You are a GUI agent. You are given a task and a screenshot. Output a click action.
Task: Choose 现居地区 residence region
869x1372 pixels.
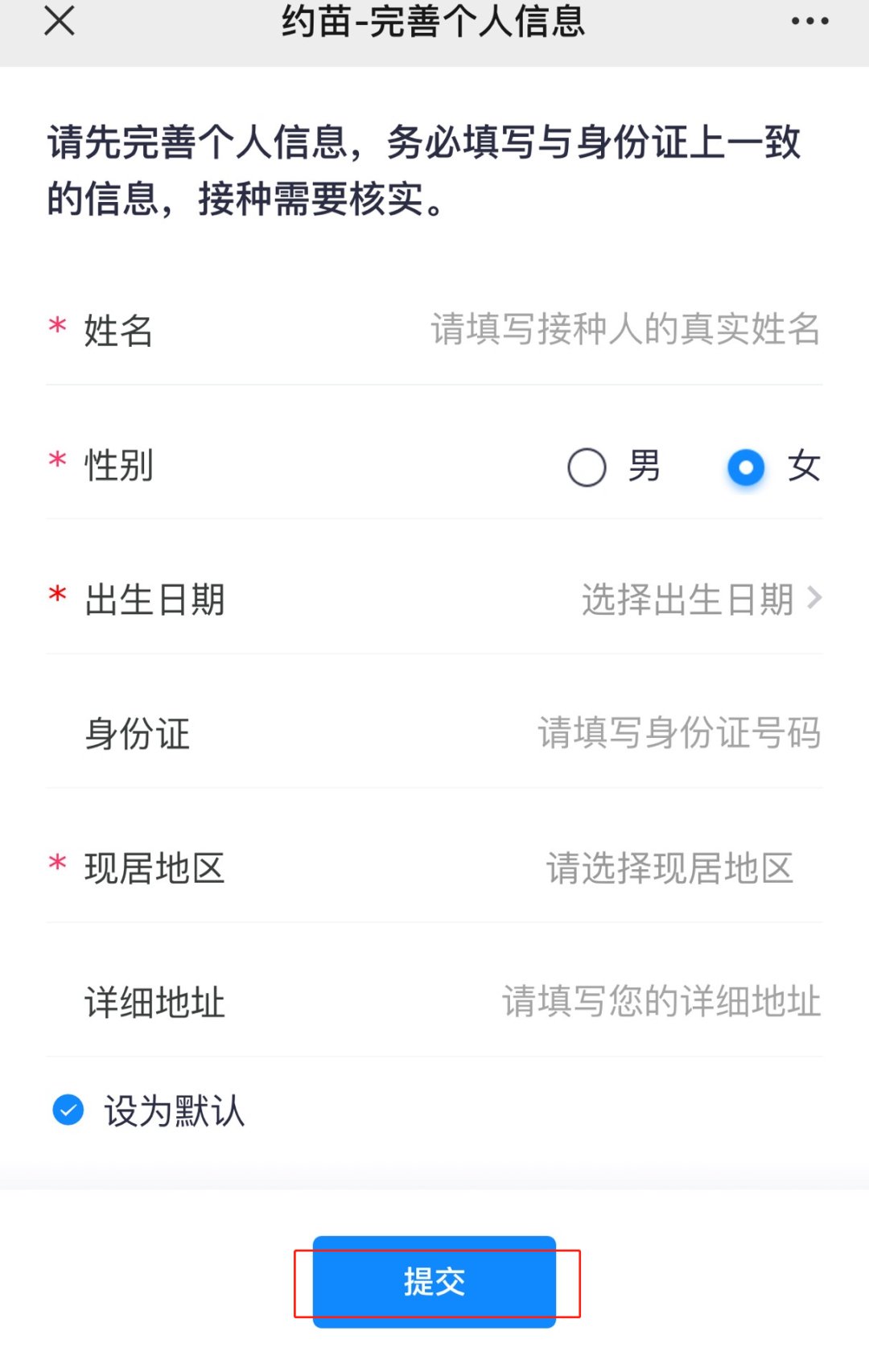669,868
